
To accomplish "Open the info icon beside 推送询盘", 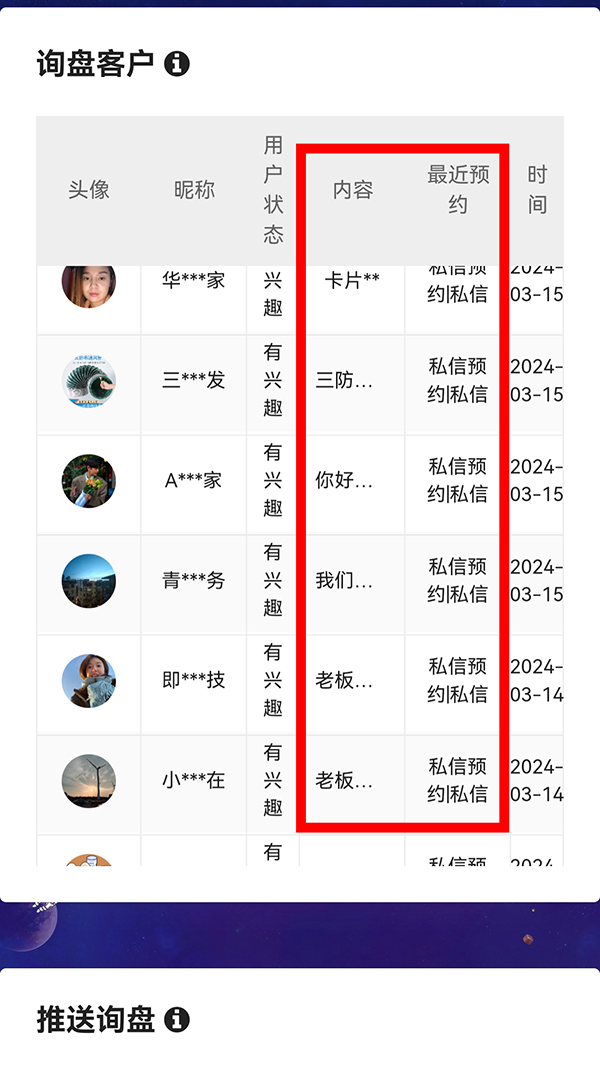I will 177,1020.
